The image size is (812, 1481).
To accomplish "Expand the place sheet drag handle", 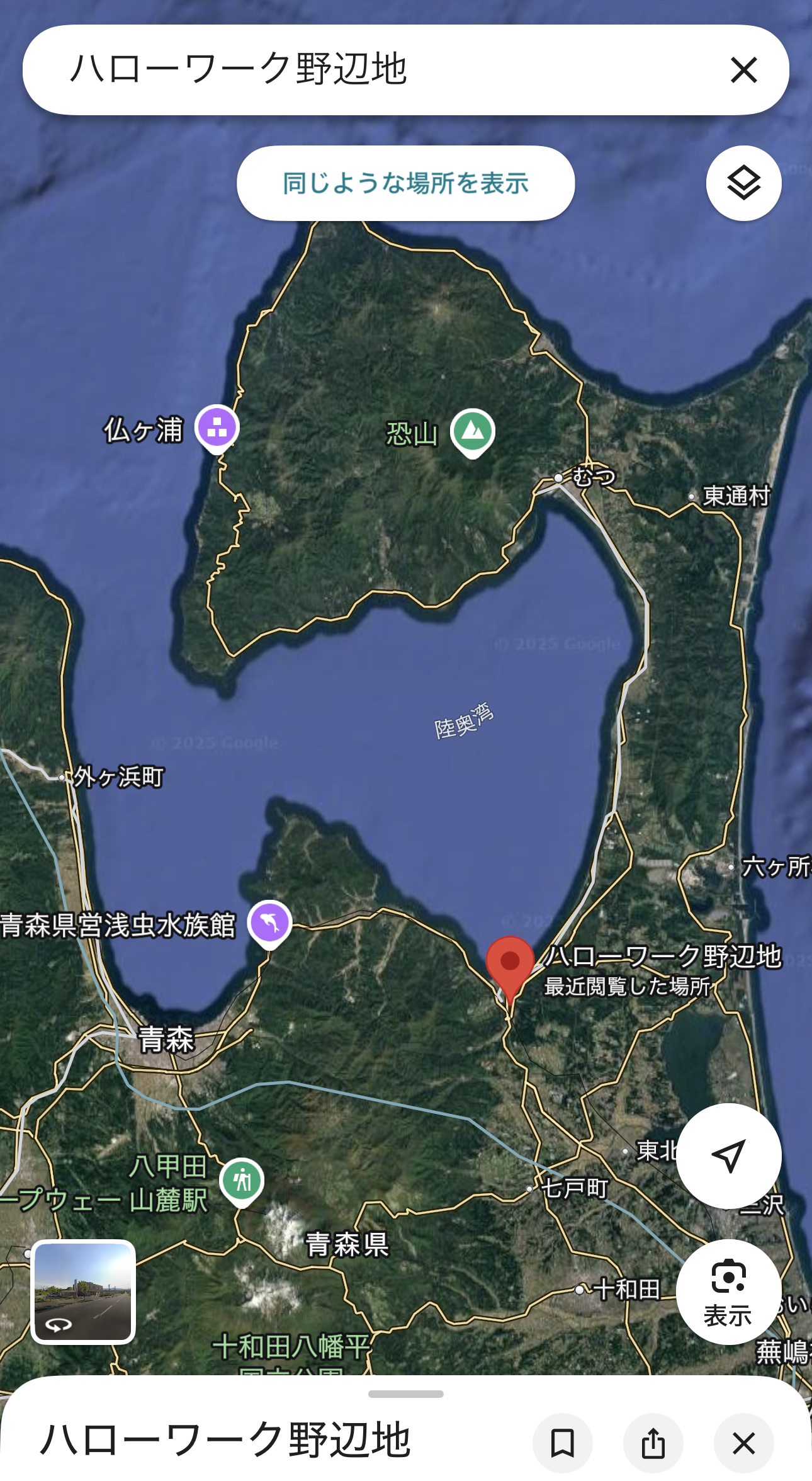I will click(x=405, y=1394).
